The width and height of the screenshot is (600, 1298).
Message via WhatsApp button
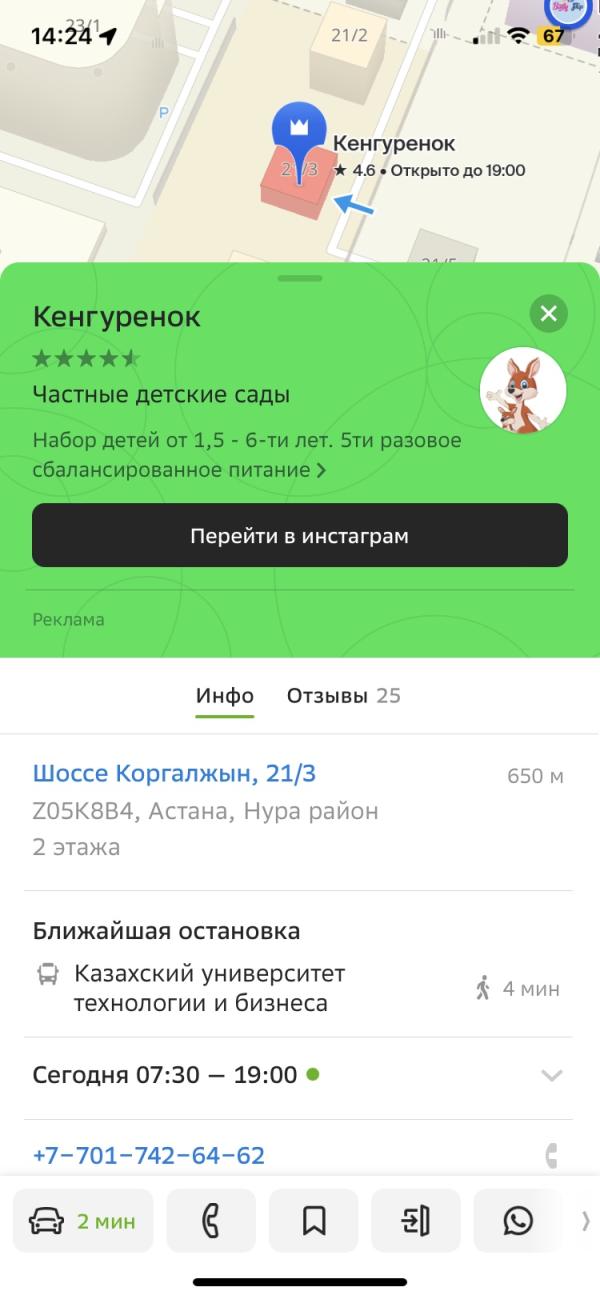[x=518, y=1220]
